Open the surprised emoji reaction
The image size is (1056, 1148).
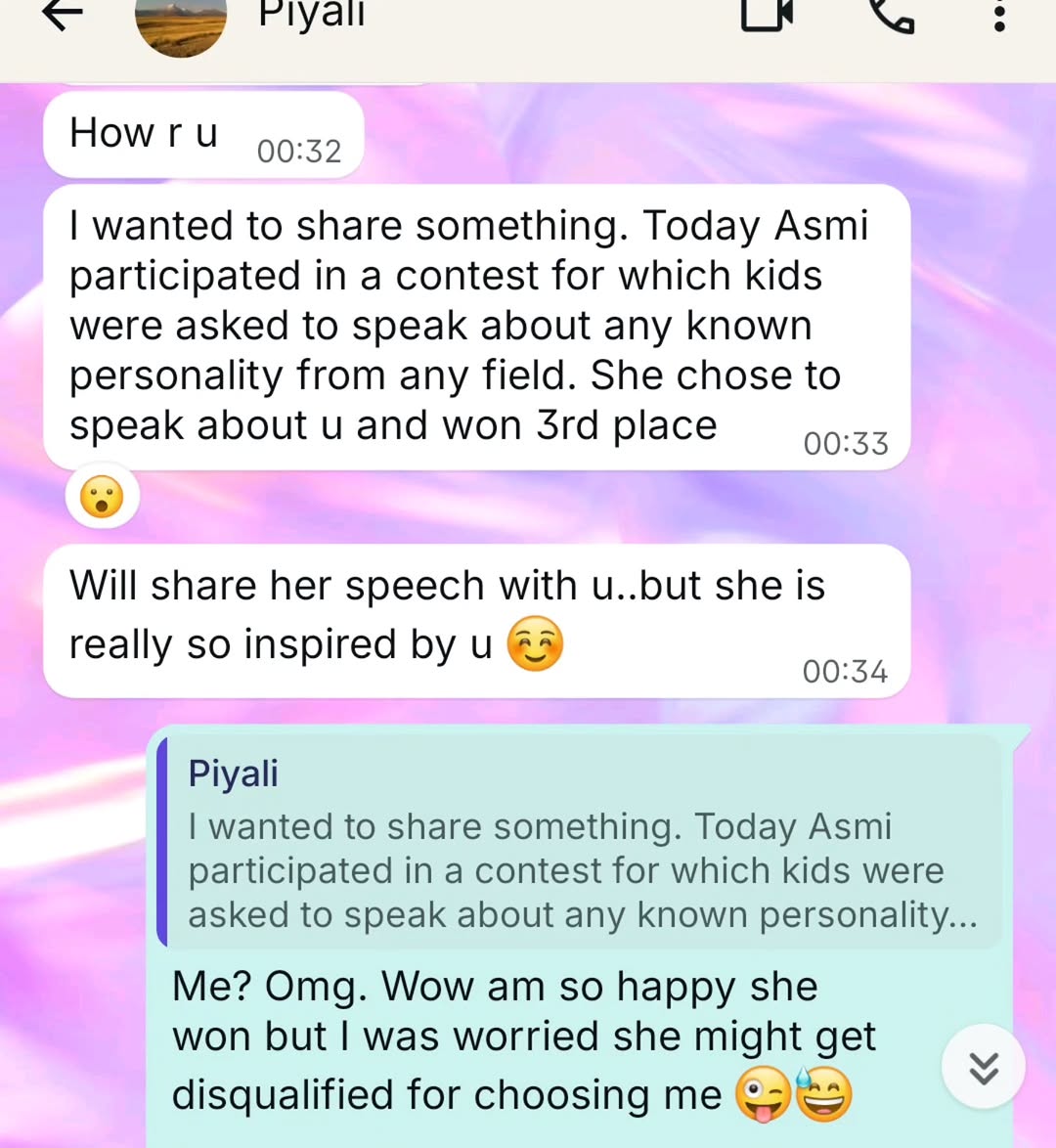[x=103, y=497]
